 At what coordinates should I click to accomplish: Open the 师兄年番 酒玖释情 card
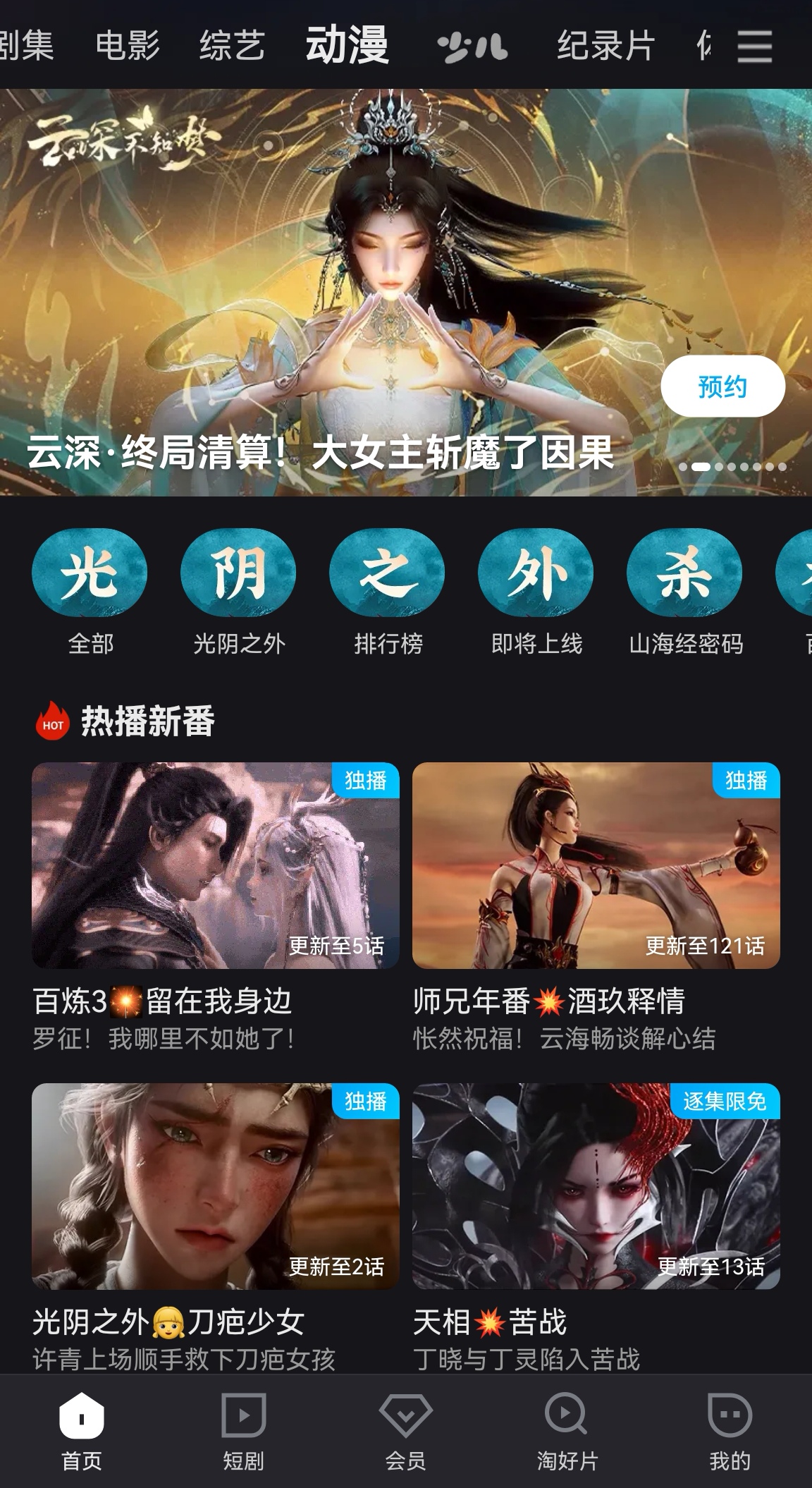(596, 865)
